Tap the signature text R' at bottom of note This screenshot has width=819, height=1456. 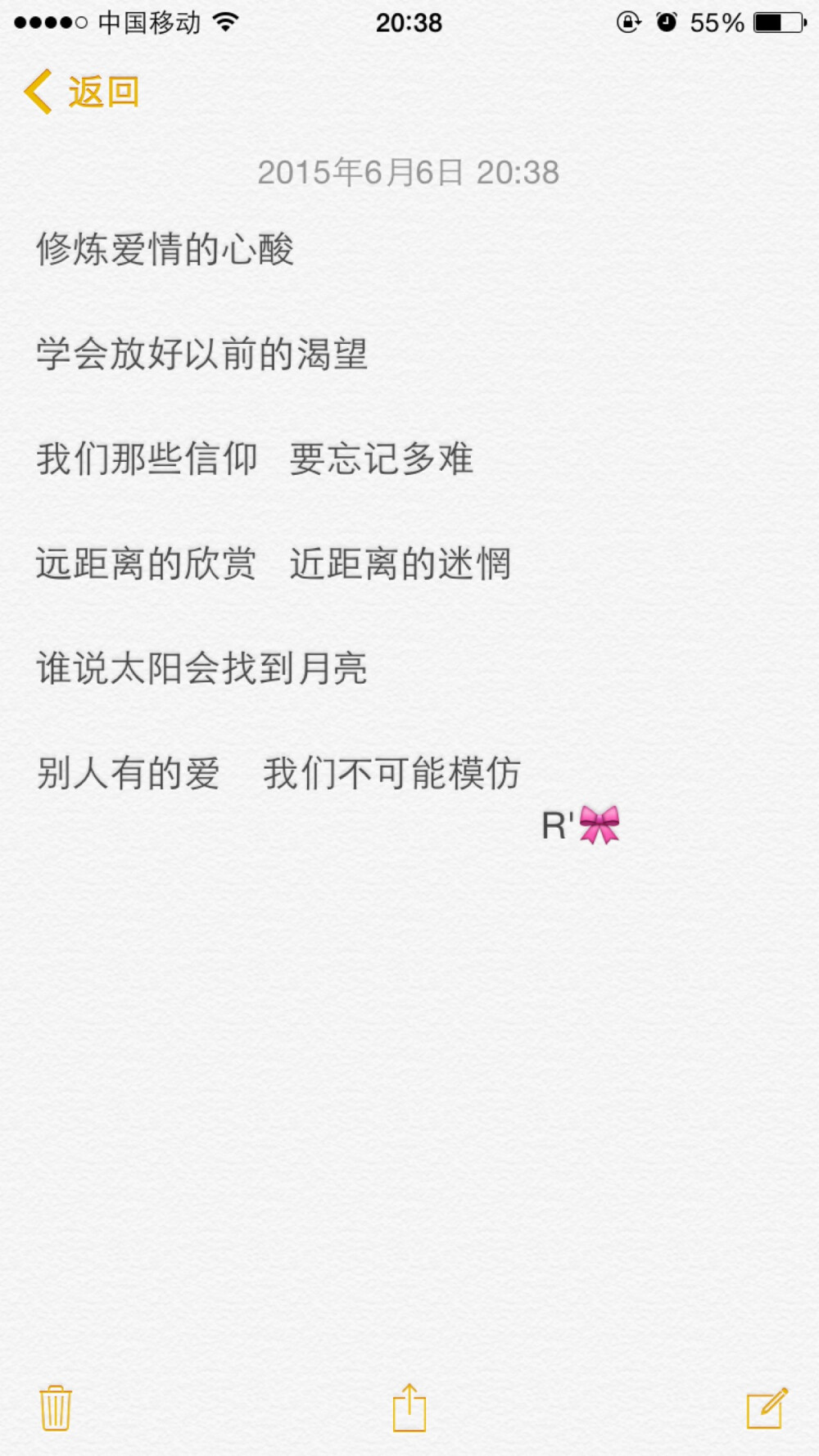pos(554,825)
